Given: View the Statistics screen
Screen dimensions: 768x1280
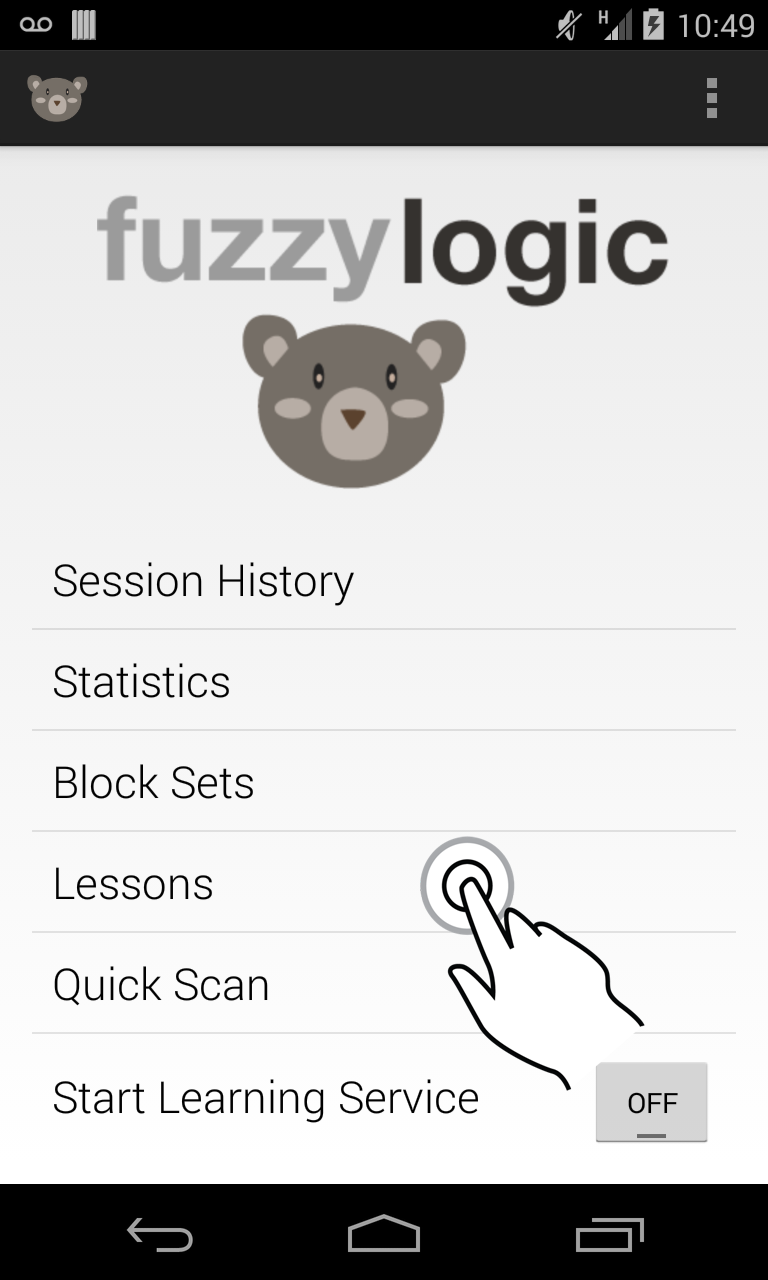Looking at the screenshot, I should [384, 681].
